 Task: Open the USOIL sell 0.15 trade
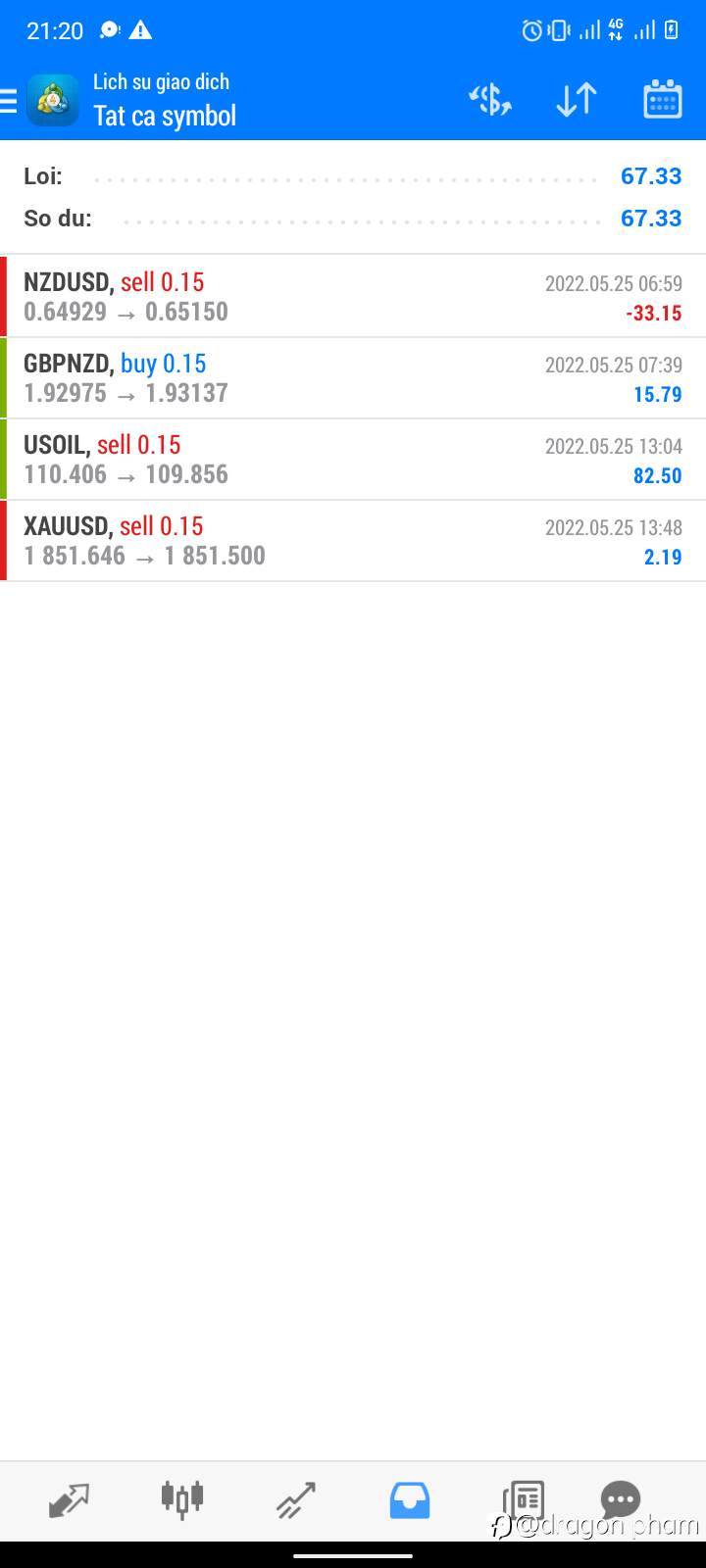pyautogui.click(x=353, y=460)
